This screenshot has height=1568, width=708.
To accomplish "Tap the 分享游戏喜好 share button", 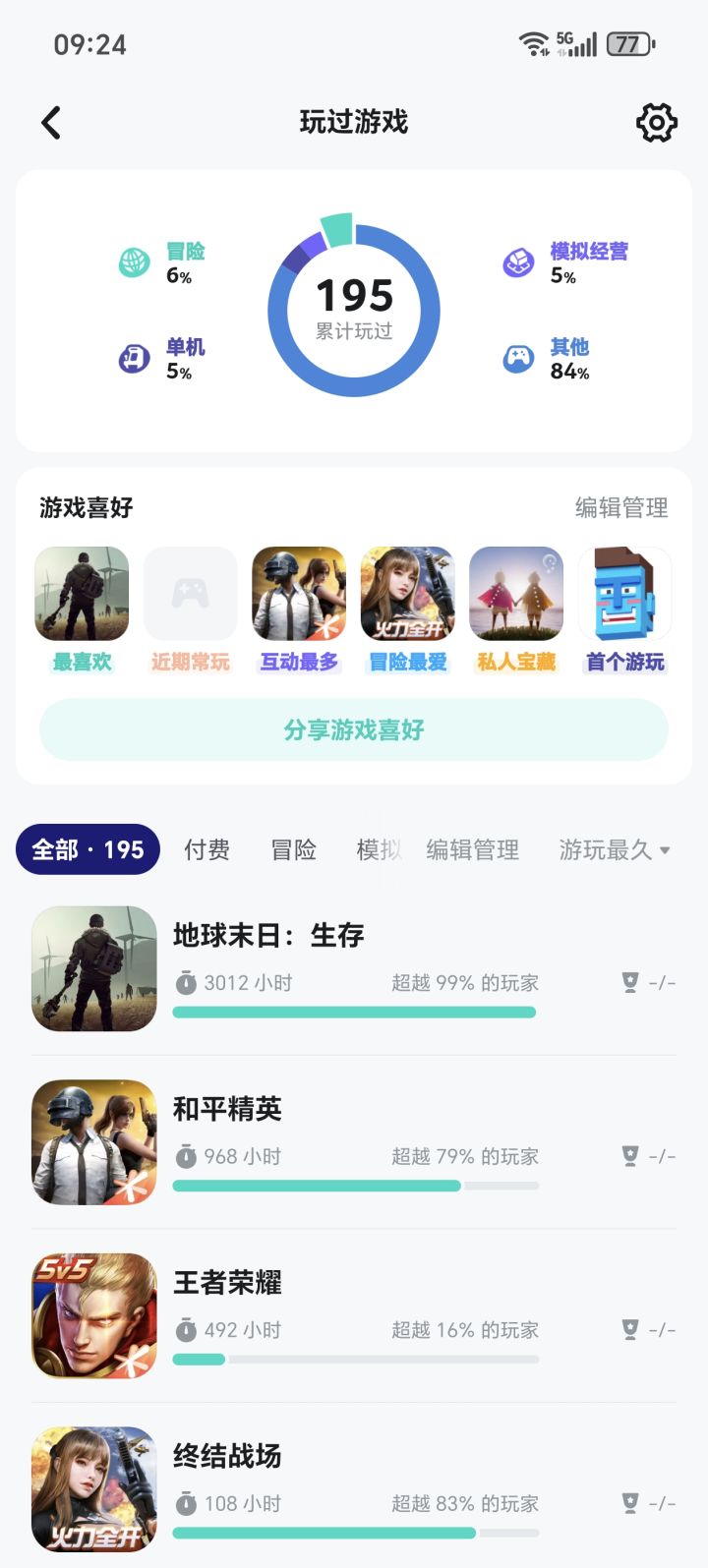I will [x=353, y=729].
